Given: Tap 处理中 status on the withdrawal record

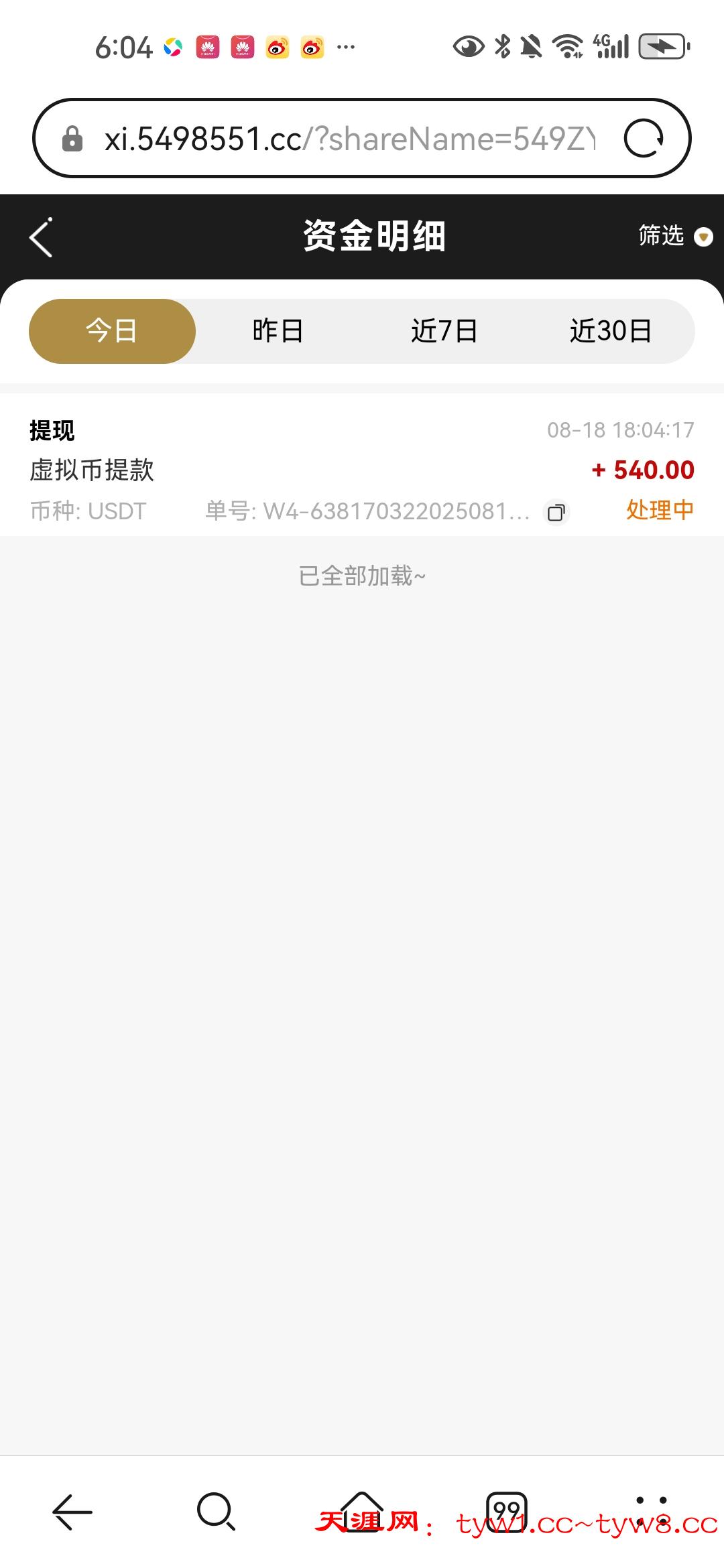Looking at the screenshot, I should coord(660,511).
